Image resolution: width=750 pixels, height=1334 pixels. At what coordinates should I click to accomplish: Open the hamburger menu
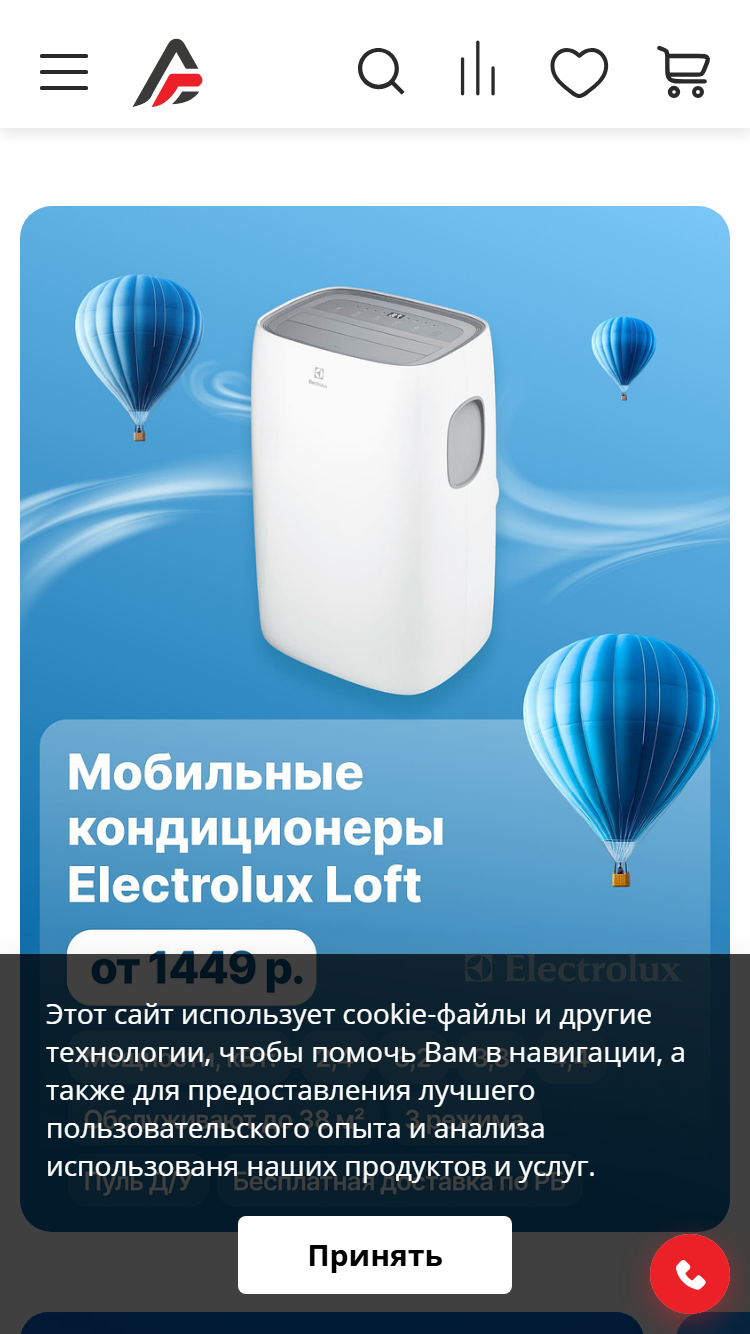[64, 72]
